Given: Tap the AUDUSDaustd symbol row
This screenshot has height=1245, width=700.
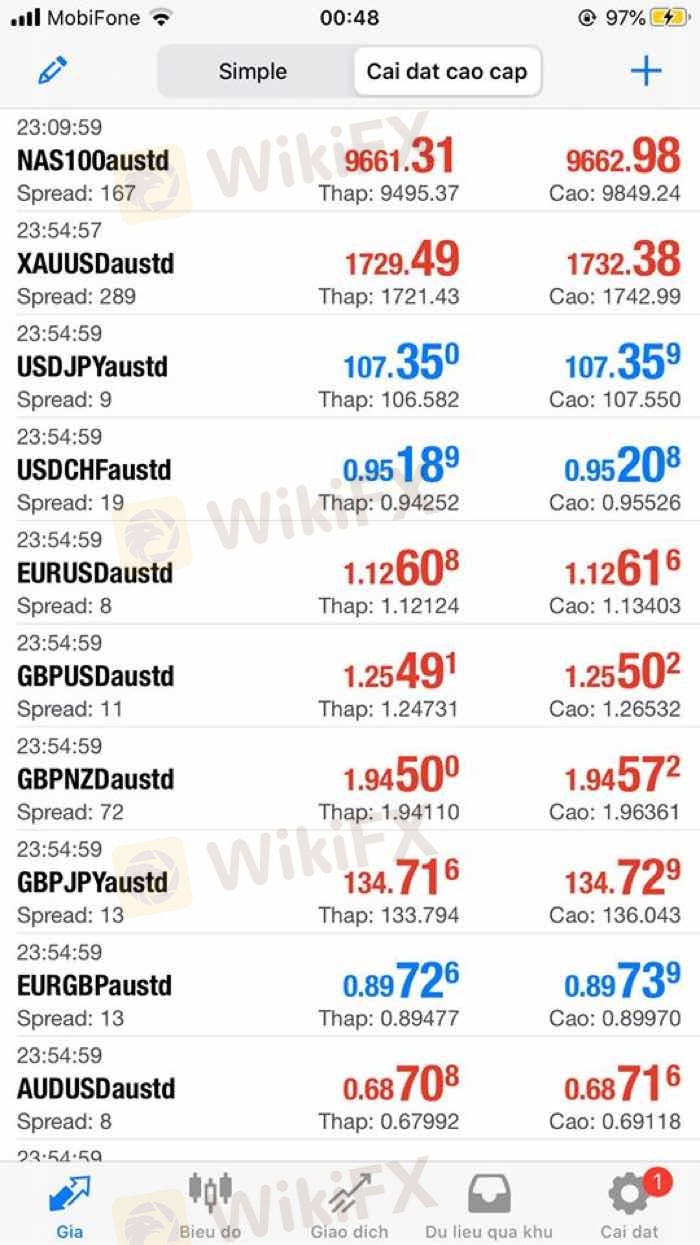Looking at the screenshot, I should point(96,1088).
